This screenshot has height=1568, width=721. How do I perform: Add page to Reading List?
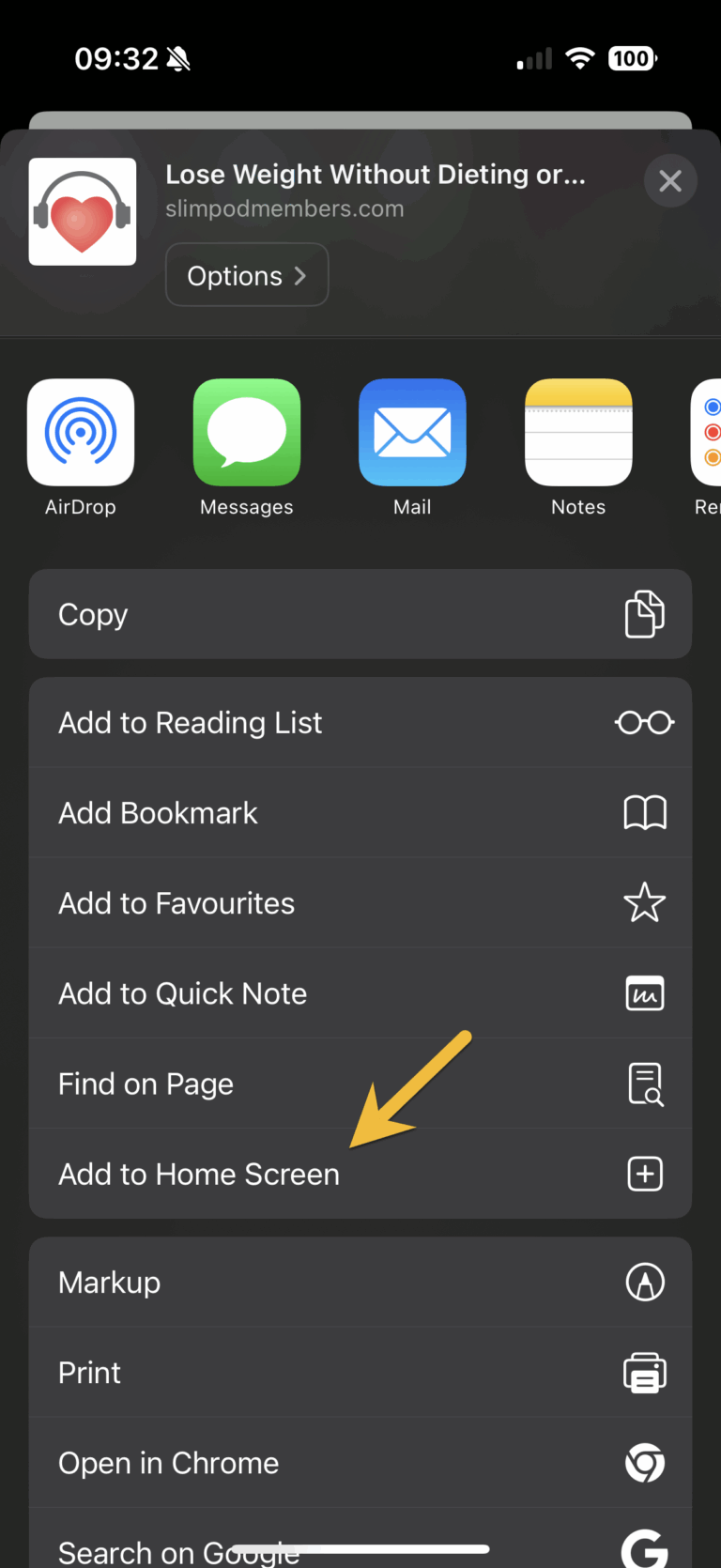click(x=360, y=722)
